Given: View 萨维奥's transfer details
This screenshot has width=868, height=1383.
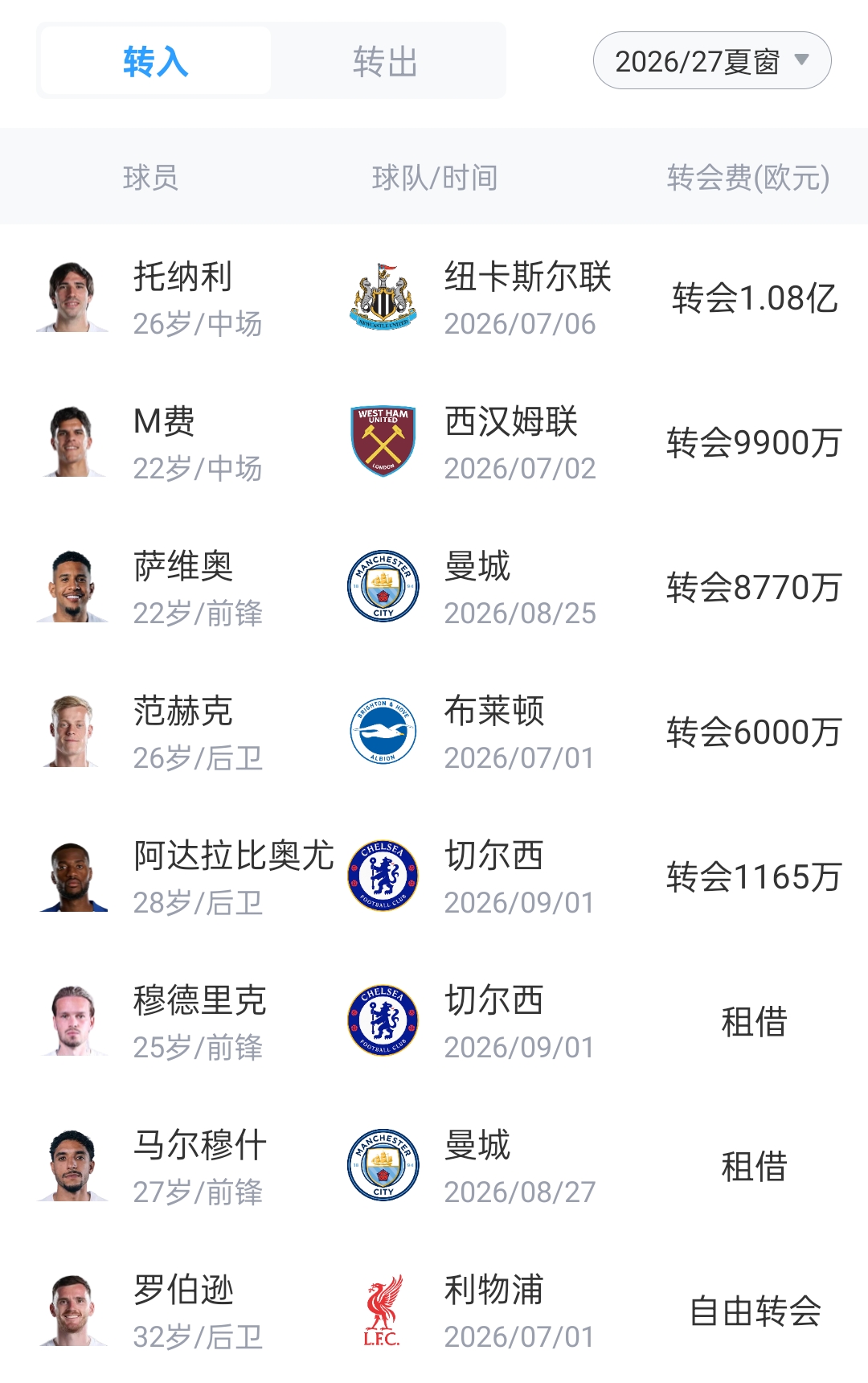Looking at the screenshot, I should click(x=434, y=587).
